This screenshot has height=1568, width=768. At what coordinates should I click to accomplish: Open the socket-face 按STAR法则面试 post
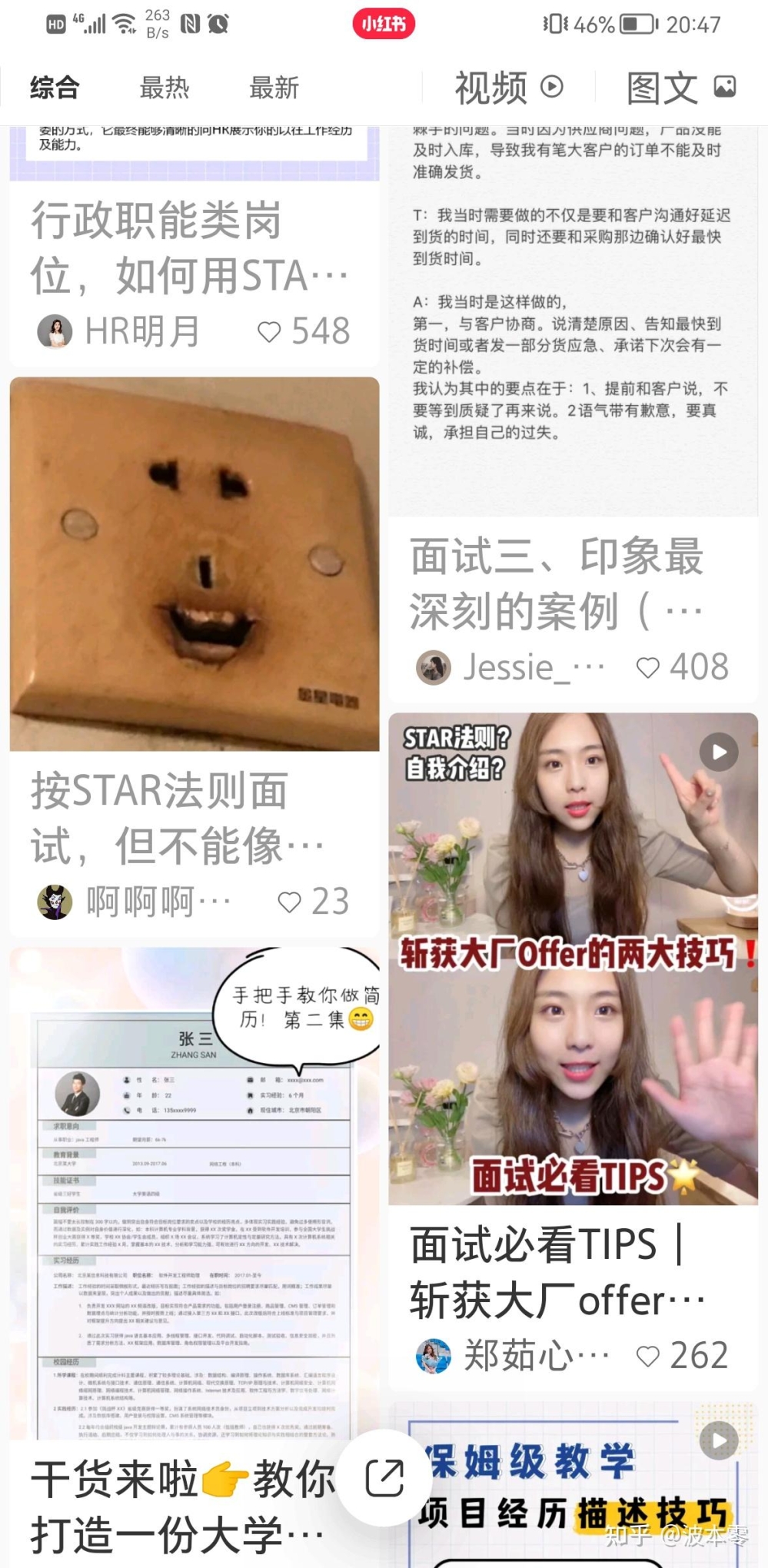[194, 563]
